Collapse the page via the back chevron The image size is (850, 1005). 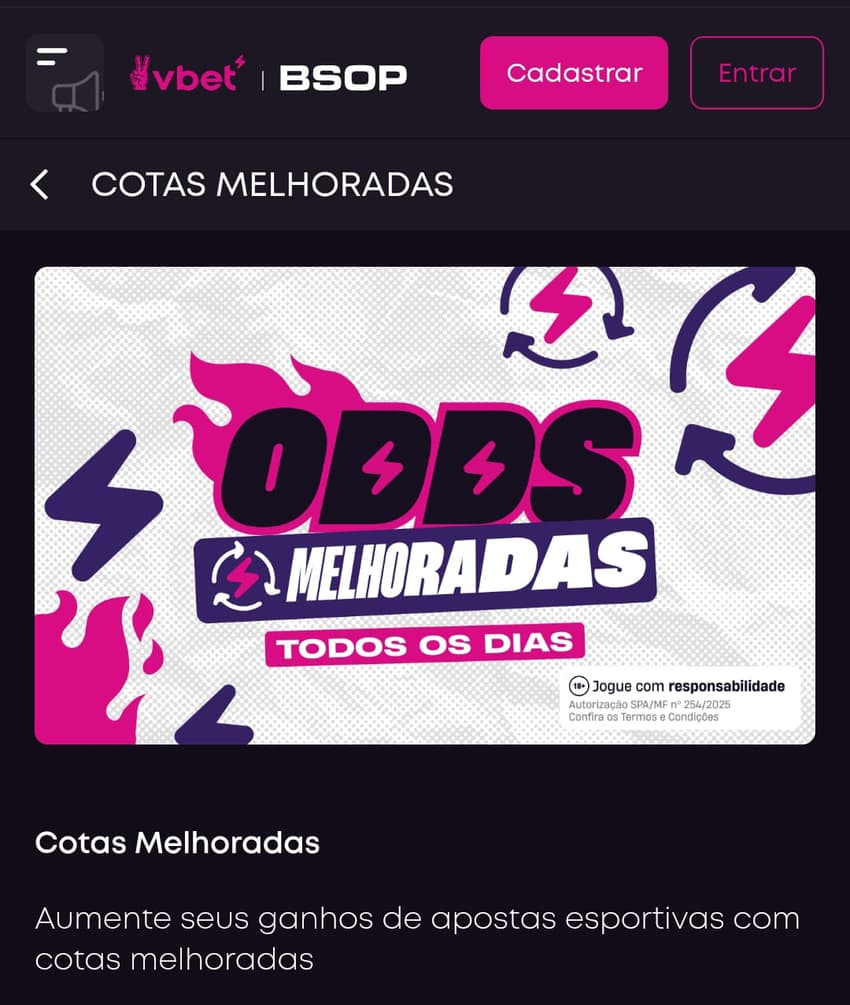pyautogui.click(x=40, y=185)
